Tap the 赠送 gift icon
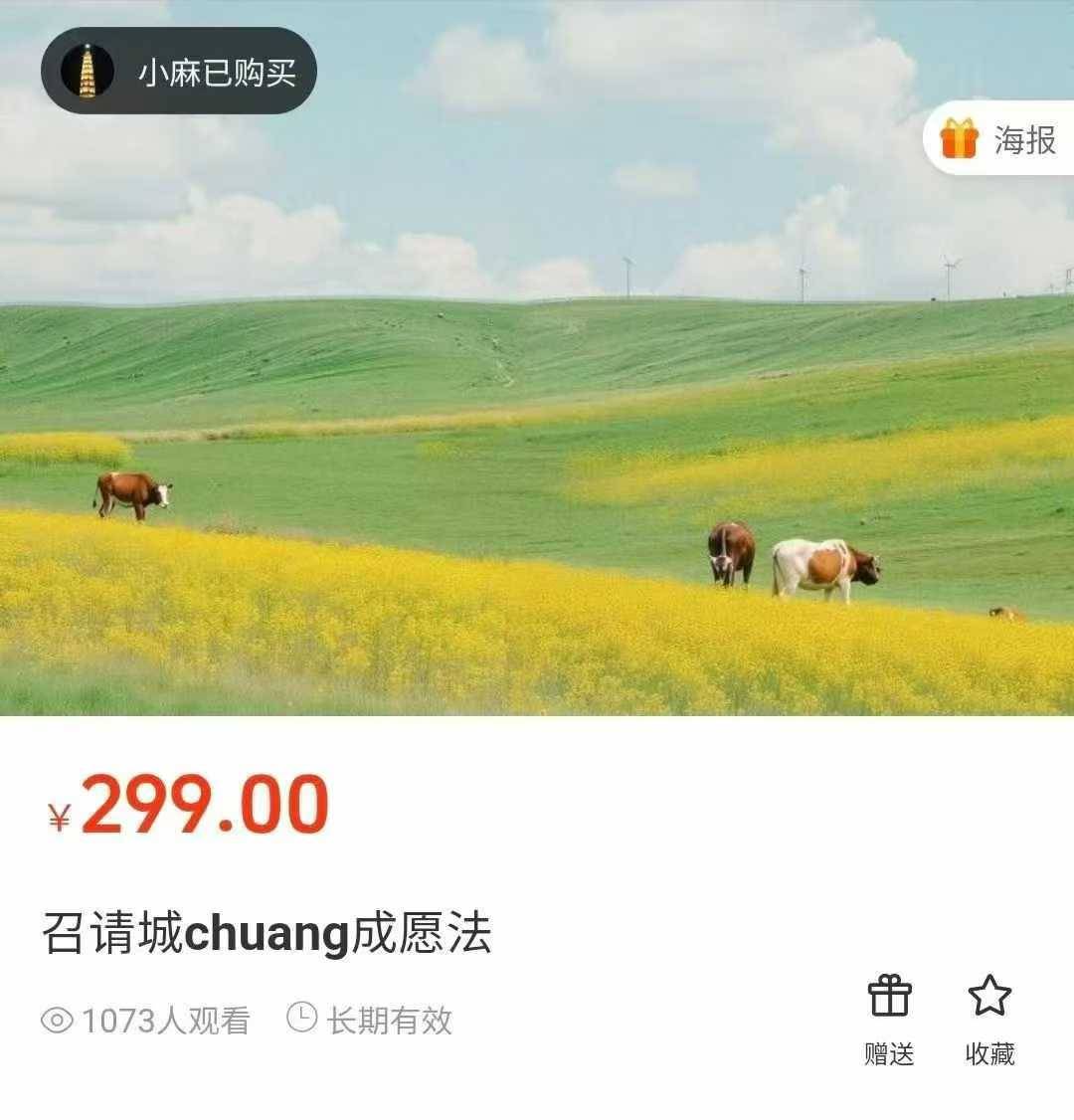The image size is (1074, 1120). [889, 997]
